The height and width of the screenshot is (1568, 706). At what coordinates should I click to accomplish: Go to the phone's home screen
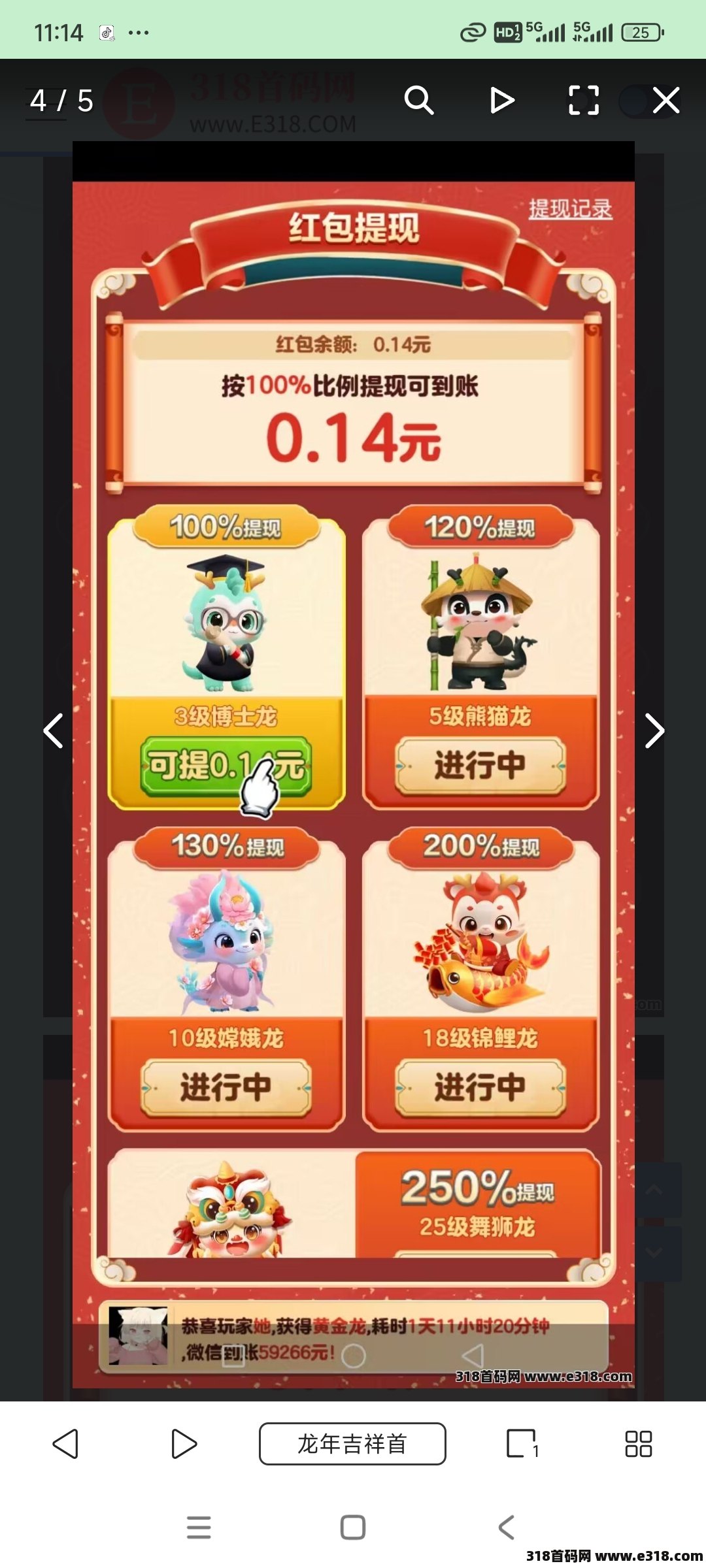point(353,1527)
